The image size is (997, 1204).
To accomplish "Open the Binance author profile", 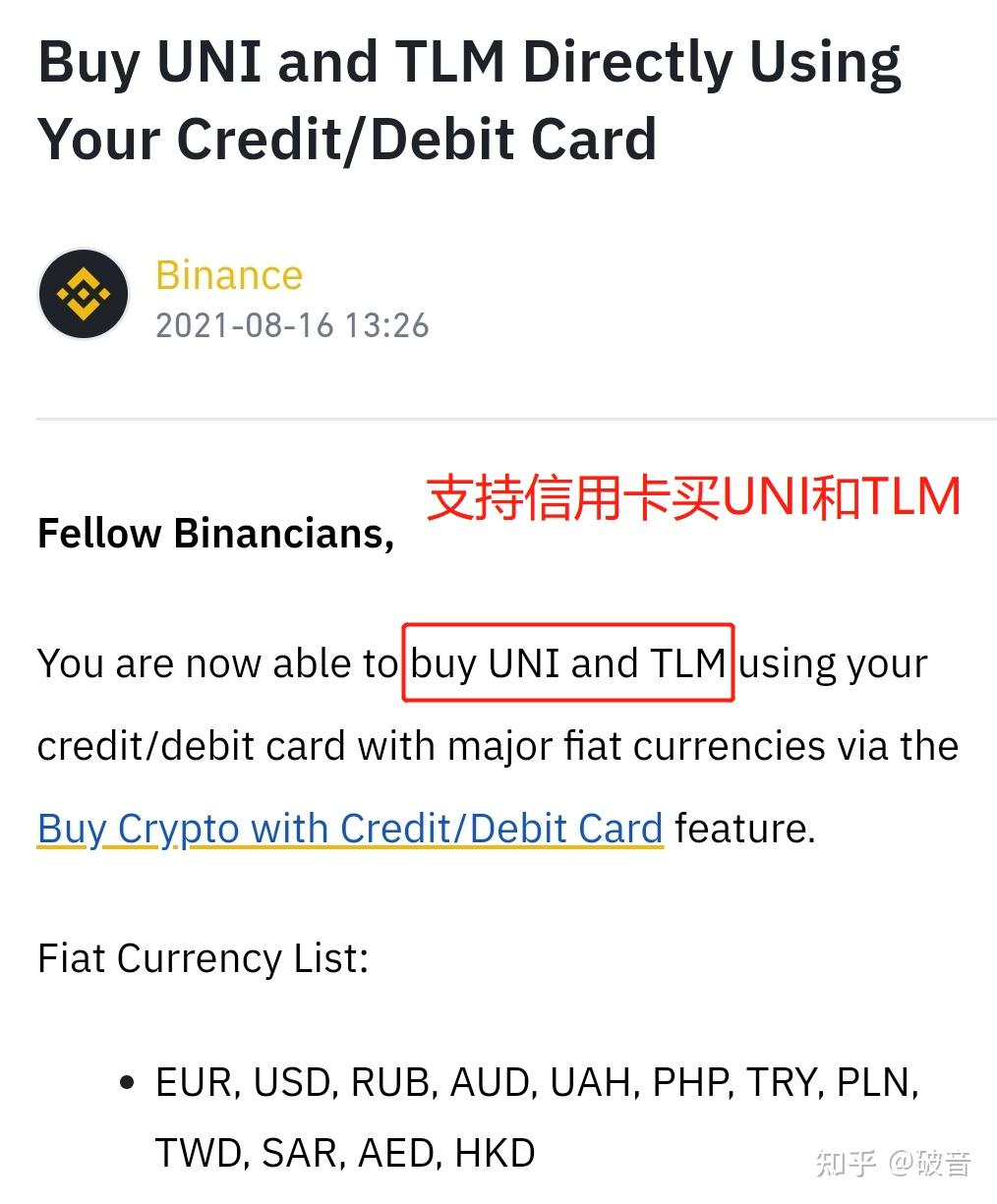I will 228,275.
